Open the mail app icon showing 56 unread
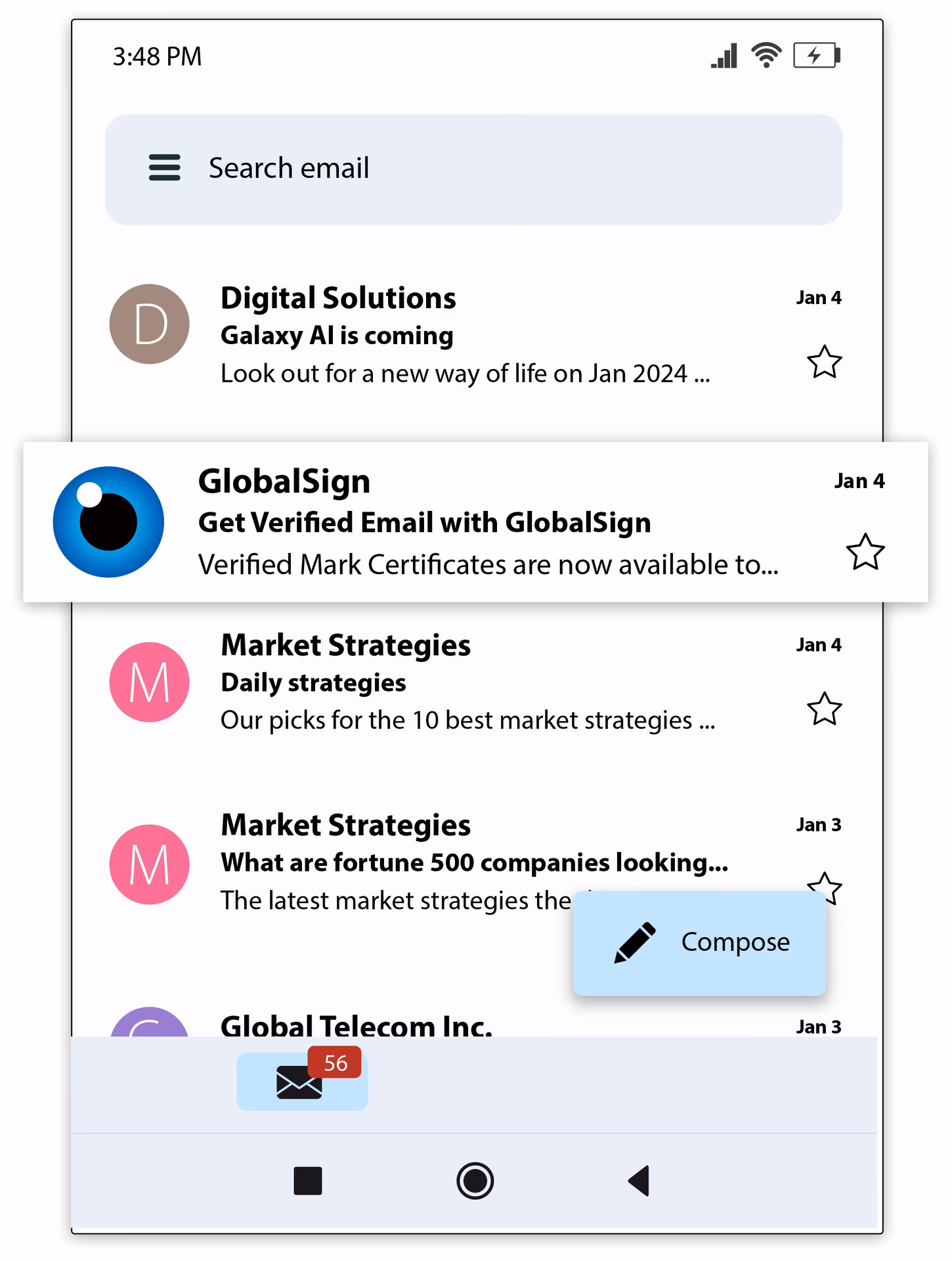Viewport: 952px width, 1261px height. (x=301, y=1080)
